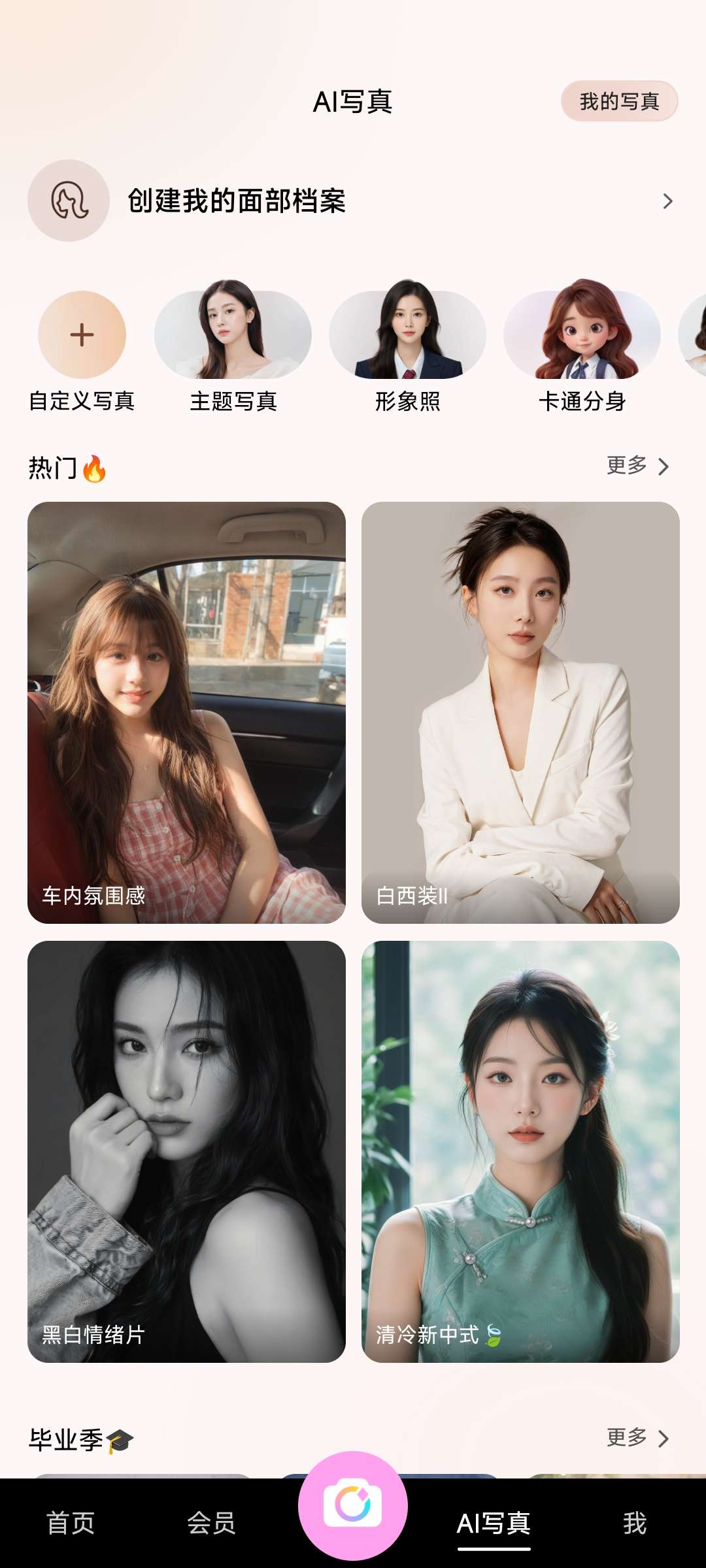
Task: View 更多 in 热门 section
Action: click(x=637, y=466)
